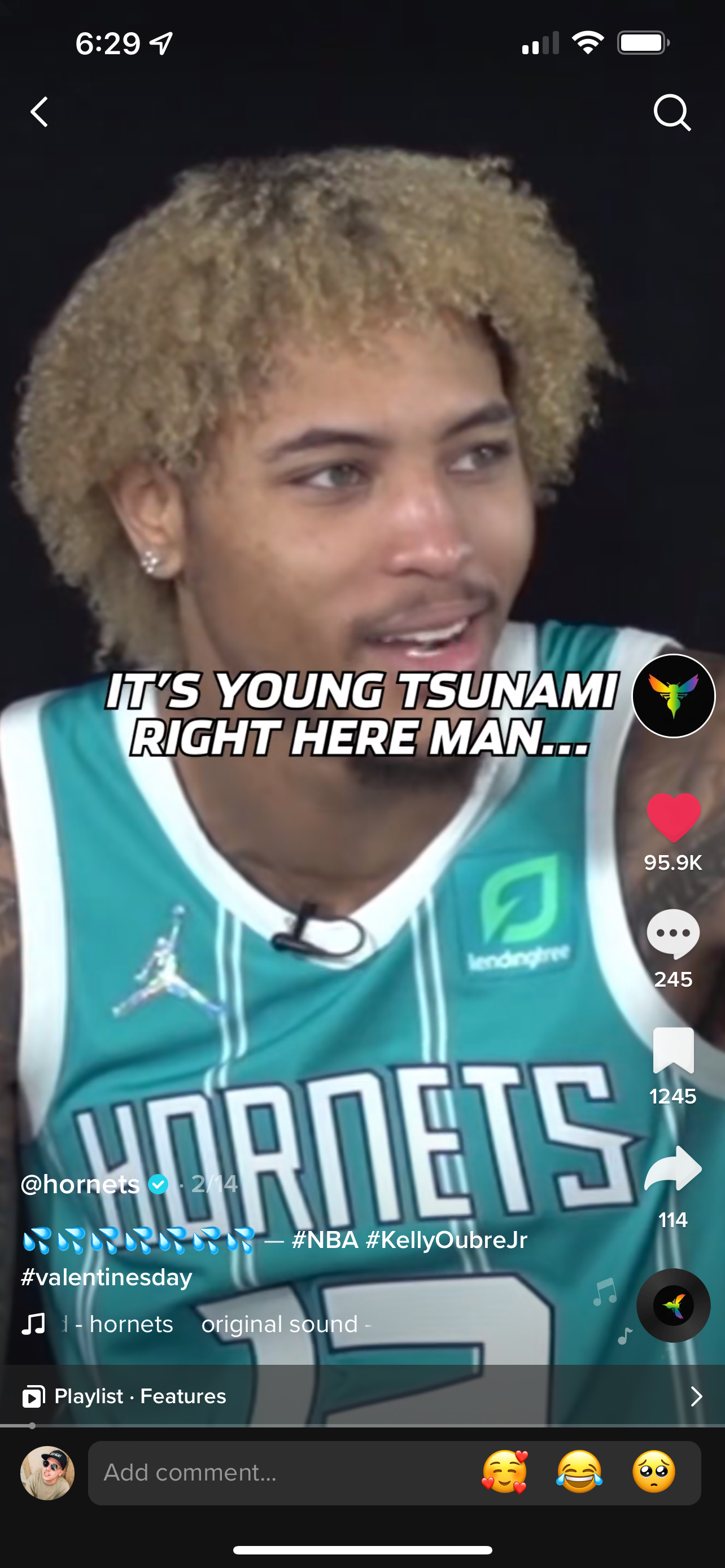Viewport: 725px width, 1568px height.
Task: Insert the smiling hearts emoji
Action: point(505,1472)
